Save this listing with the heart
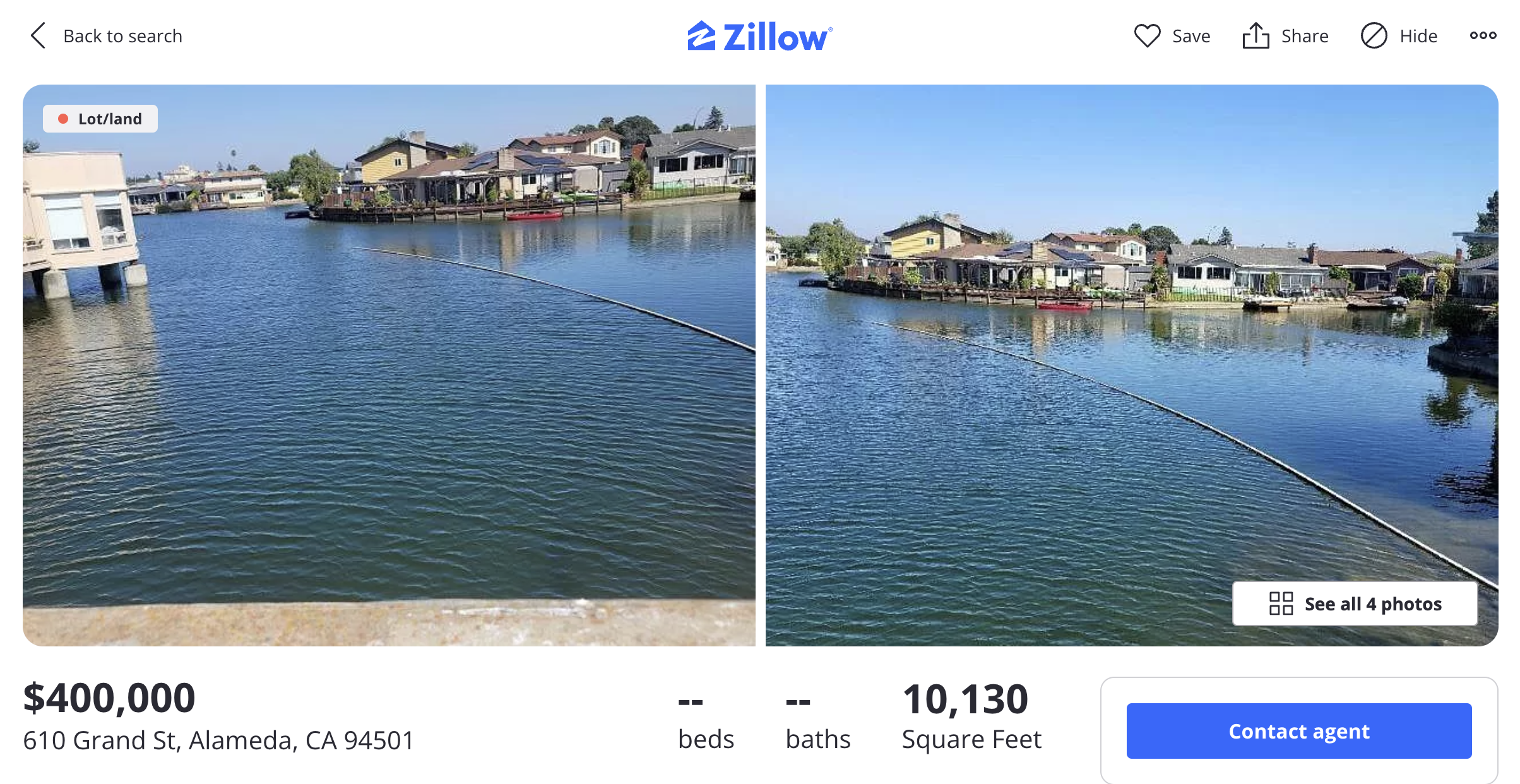The height and width of the screenshot is (784, 1520). point(1172,36)
